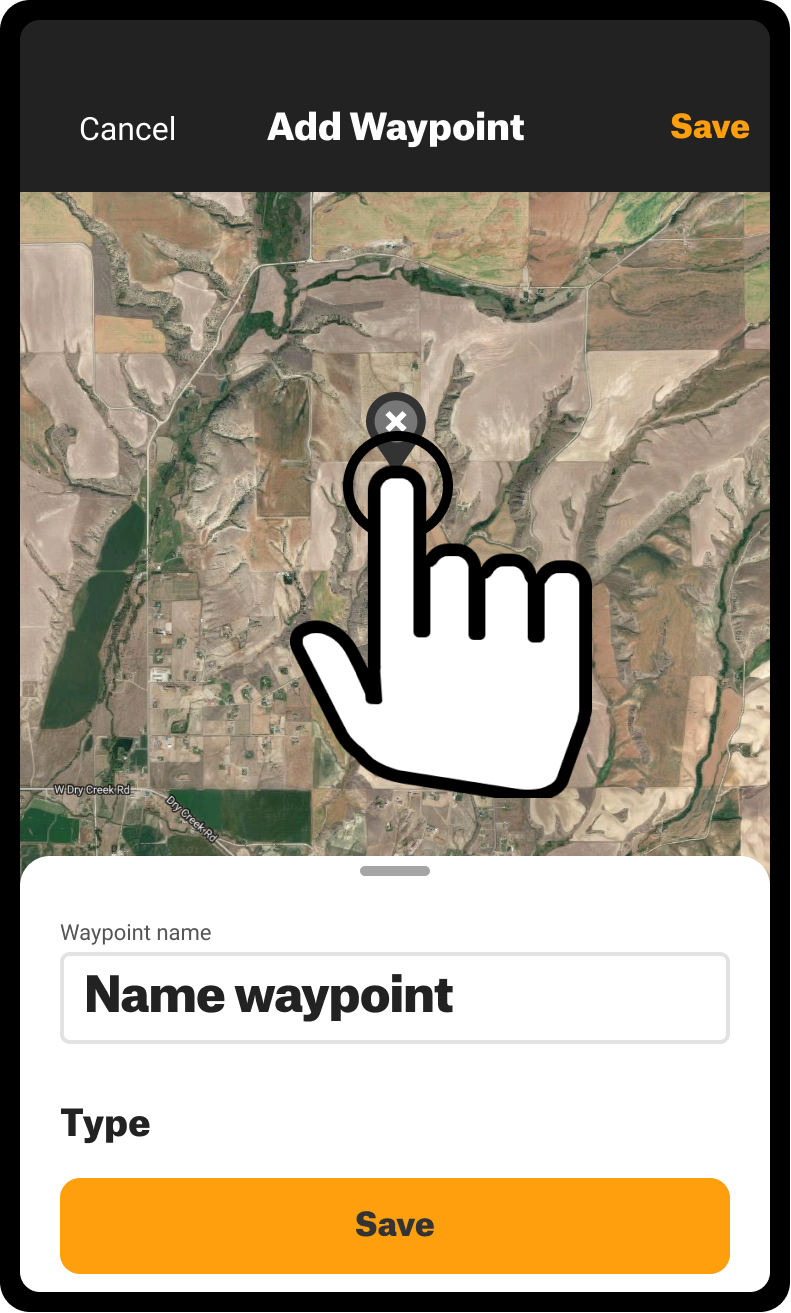Cancel adding the waypoint
The image size is (791, 1313).
tap(127, 129)
